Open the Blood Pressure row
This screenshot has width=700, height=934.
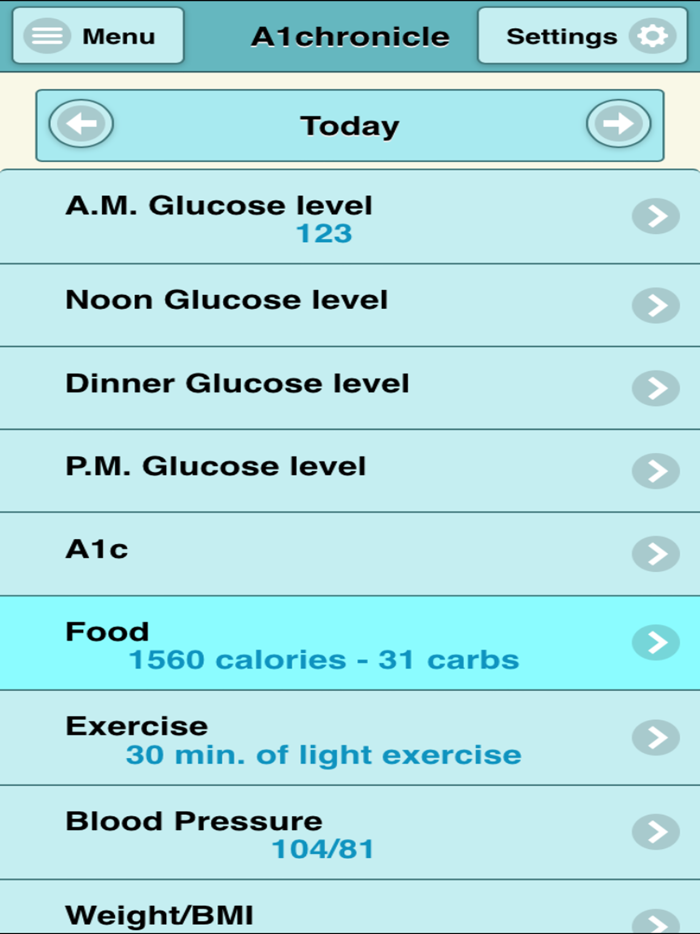point(350,832)
